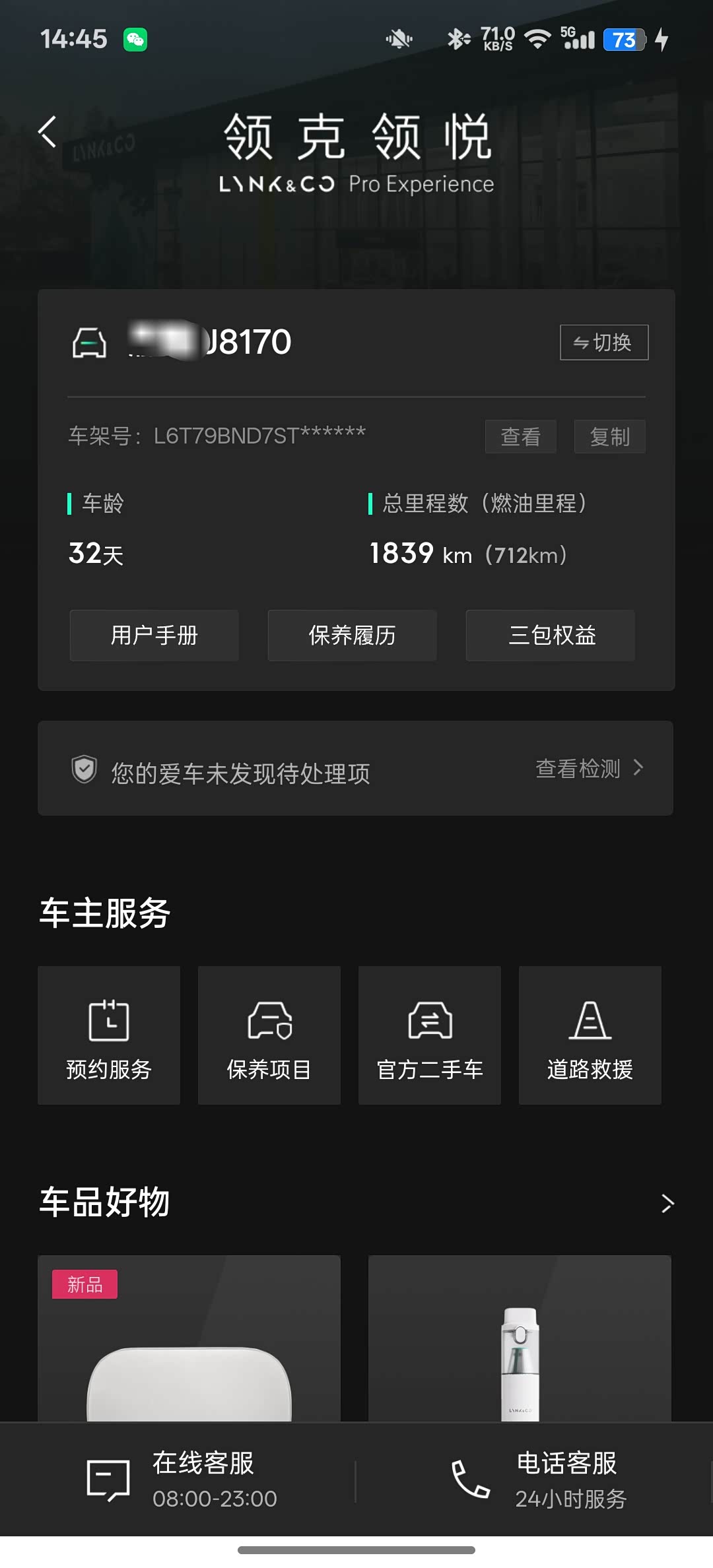Tap 切换 to switch vehicle
Viewport: 713px width, 1568px height.
(x=603, y=343)
